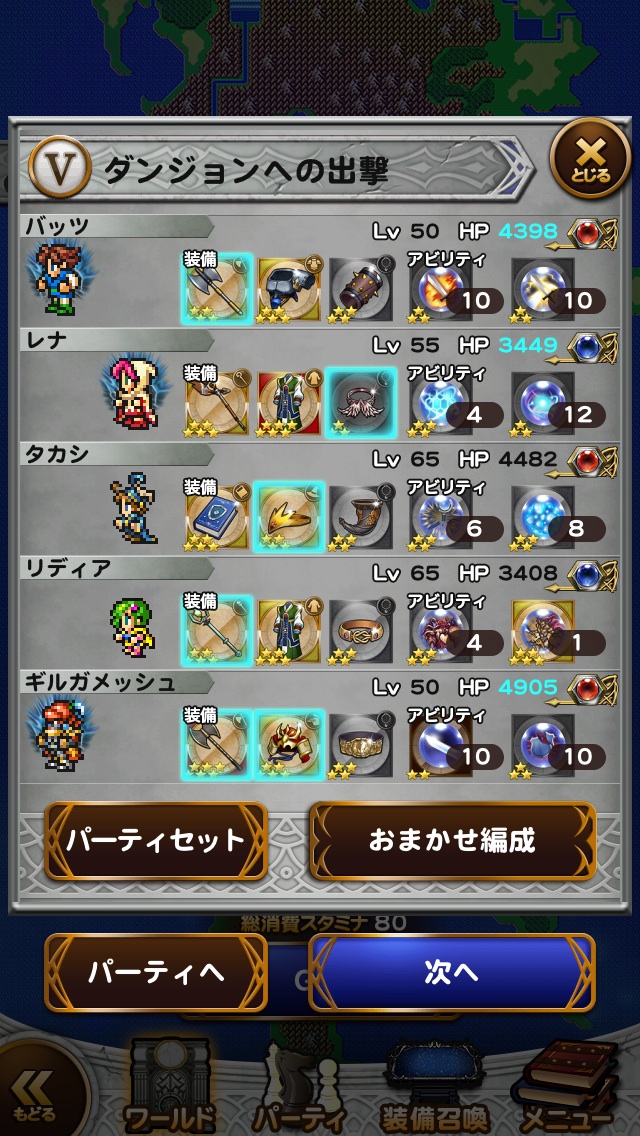Open タカシ's book weapon slot
The image size is (640, 1136).
pos(216,517)
